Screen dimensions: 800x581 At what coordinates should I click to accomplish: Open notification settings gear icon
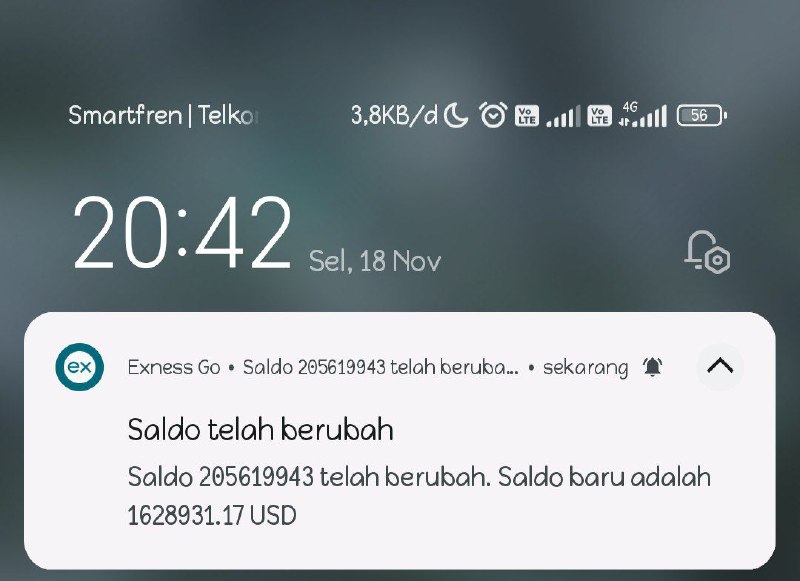coord(708,252)
